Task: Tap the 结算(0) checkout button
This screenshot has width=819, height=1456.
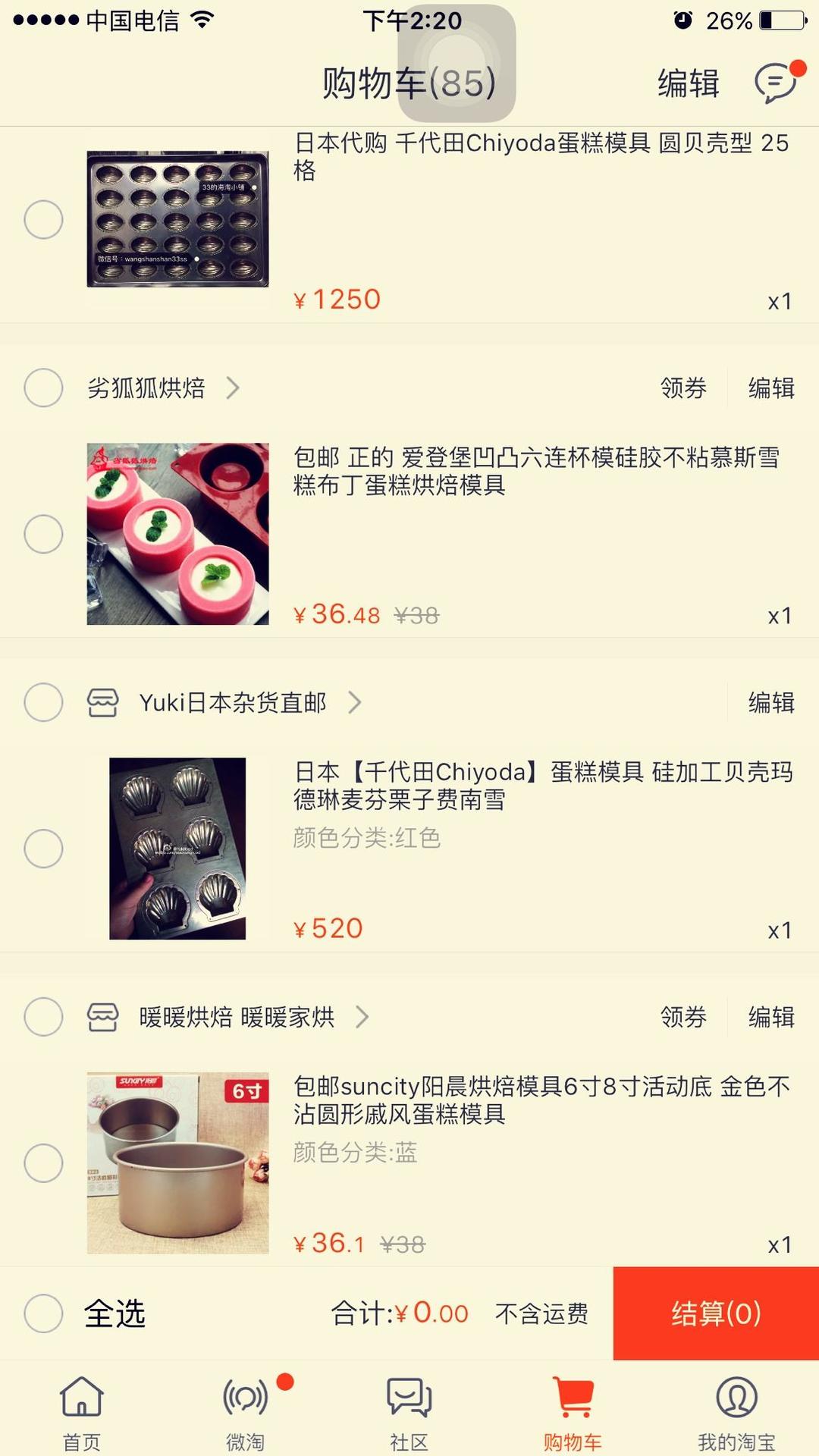Action: (716, 1313)
